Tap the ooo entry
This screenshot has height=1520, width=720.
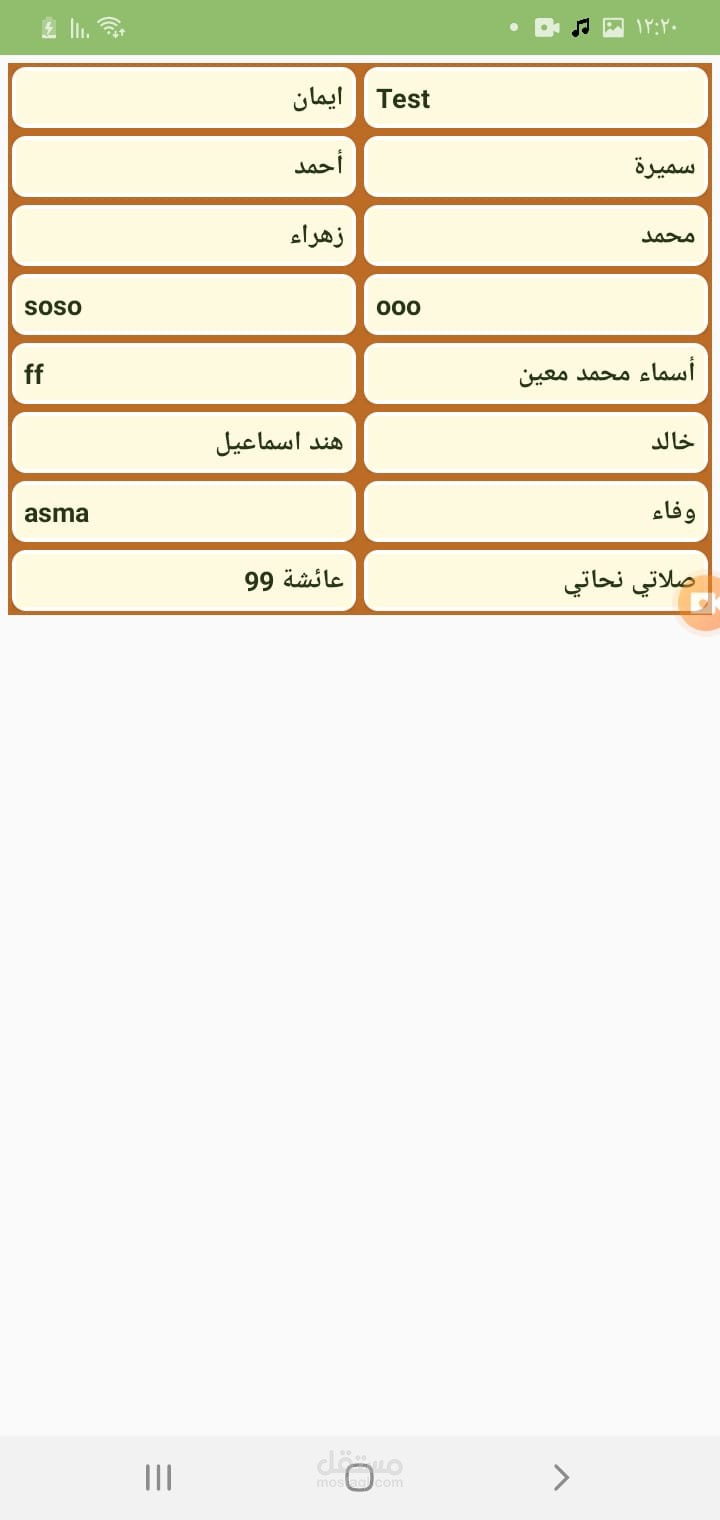coord(535,305)
